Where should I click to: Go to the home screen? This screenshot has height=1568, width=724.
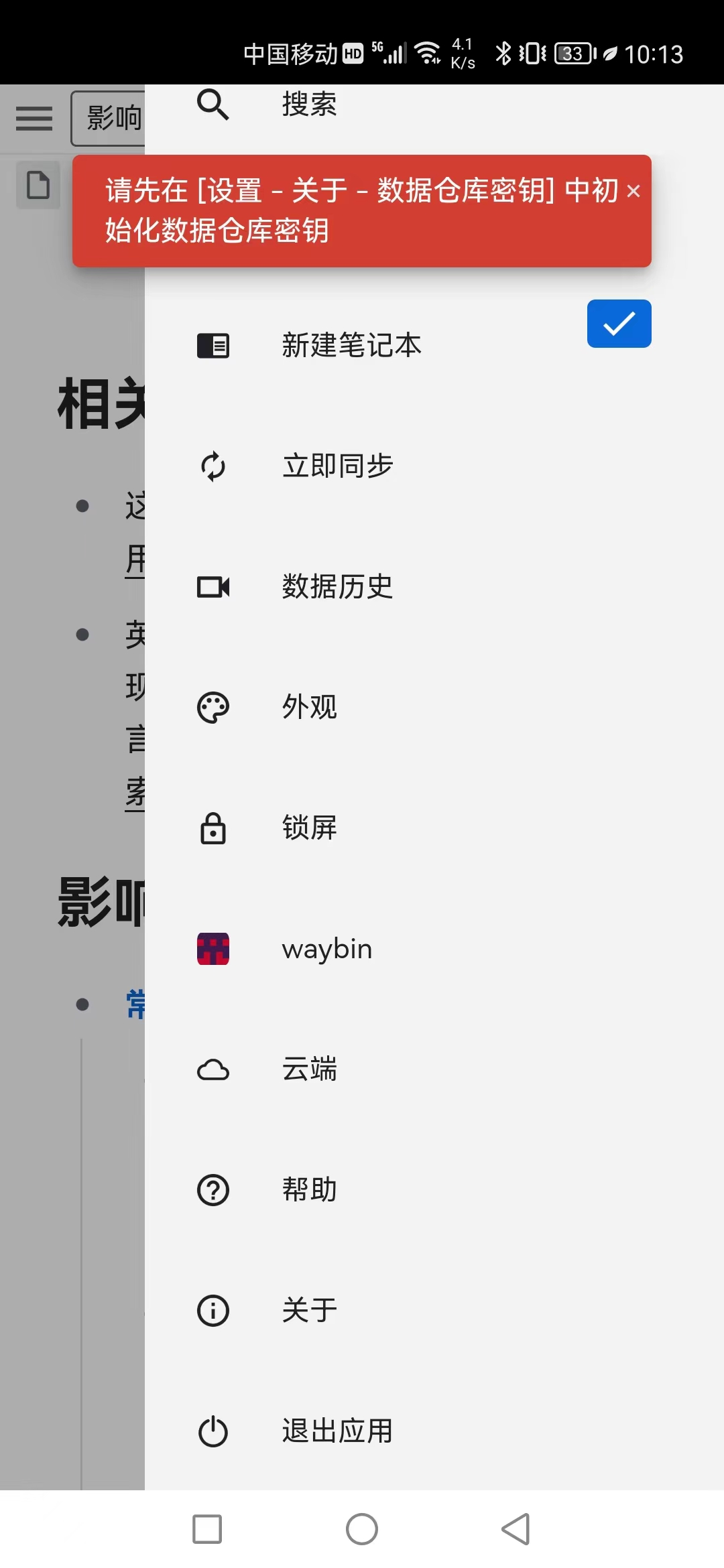tap(362, 1529)
